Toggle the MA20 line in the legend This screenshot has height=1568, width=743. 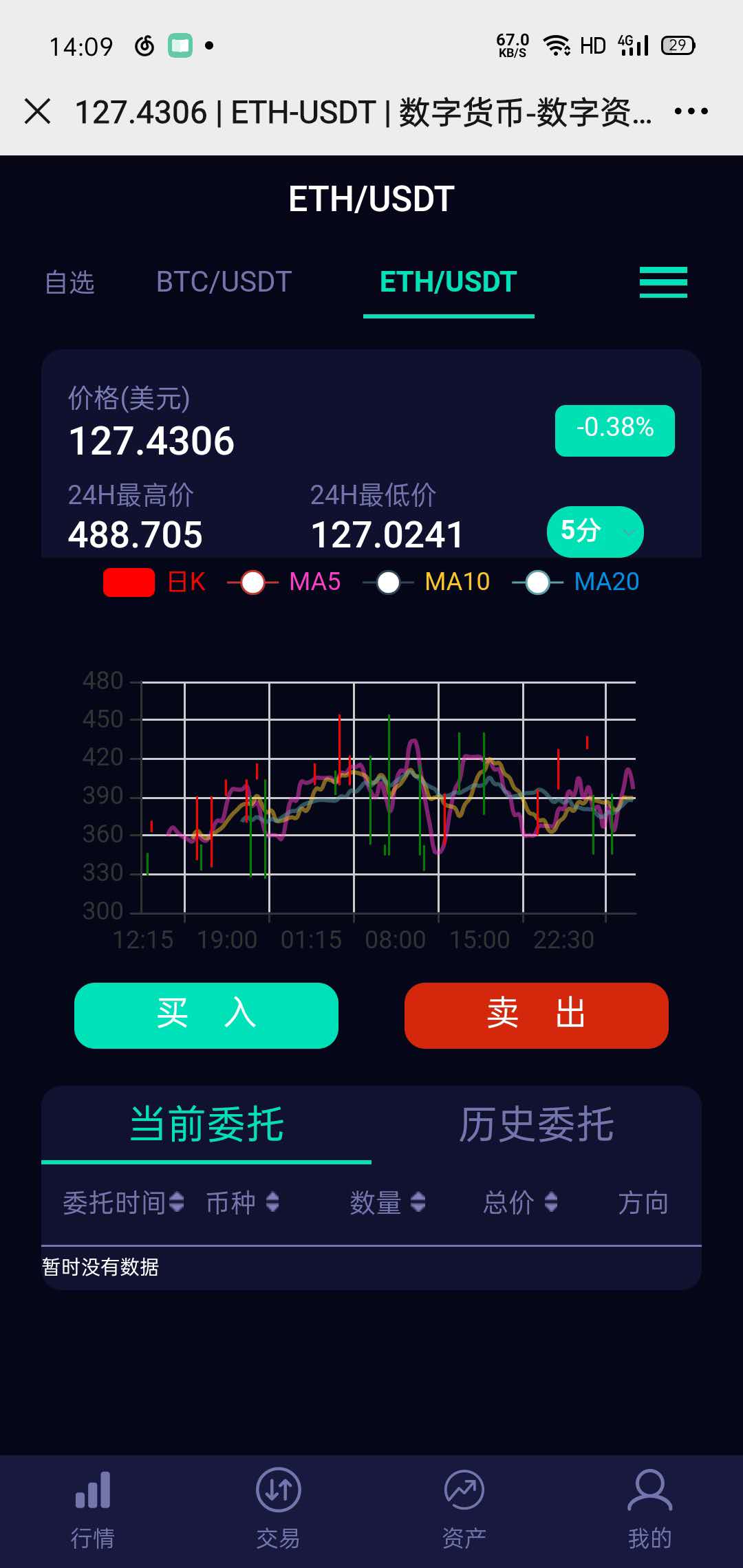(x=576, y=582)
